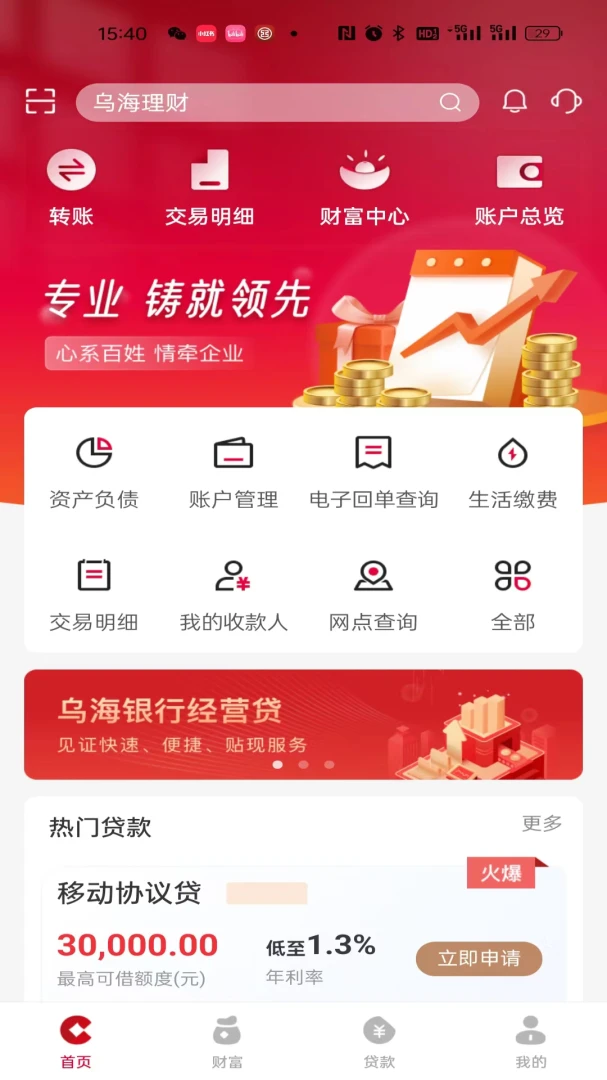The height and width of the screenshot is (1080, 607).
Task: Switch to the 贷款 tab
Action: [379, 1042]
